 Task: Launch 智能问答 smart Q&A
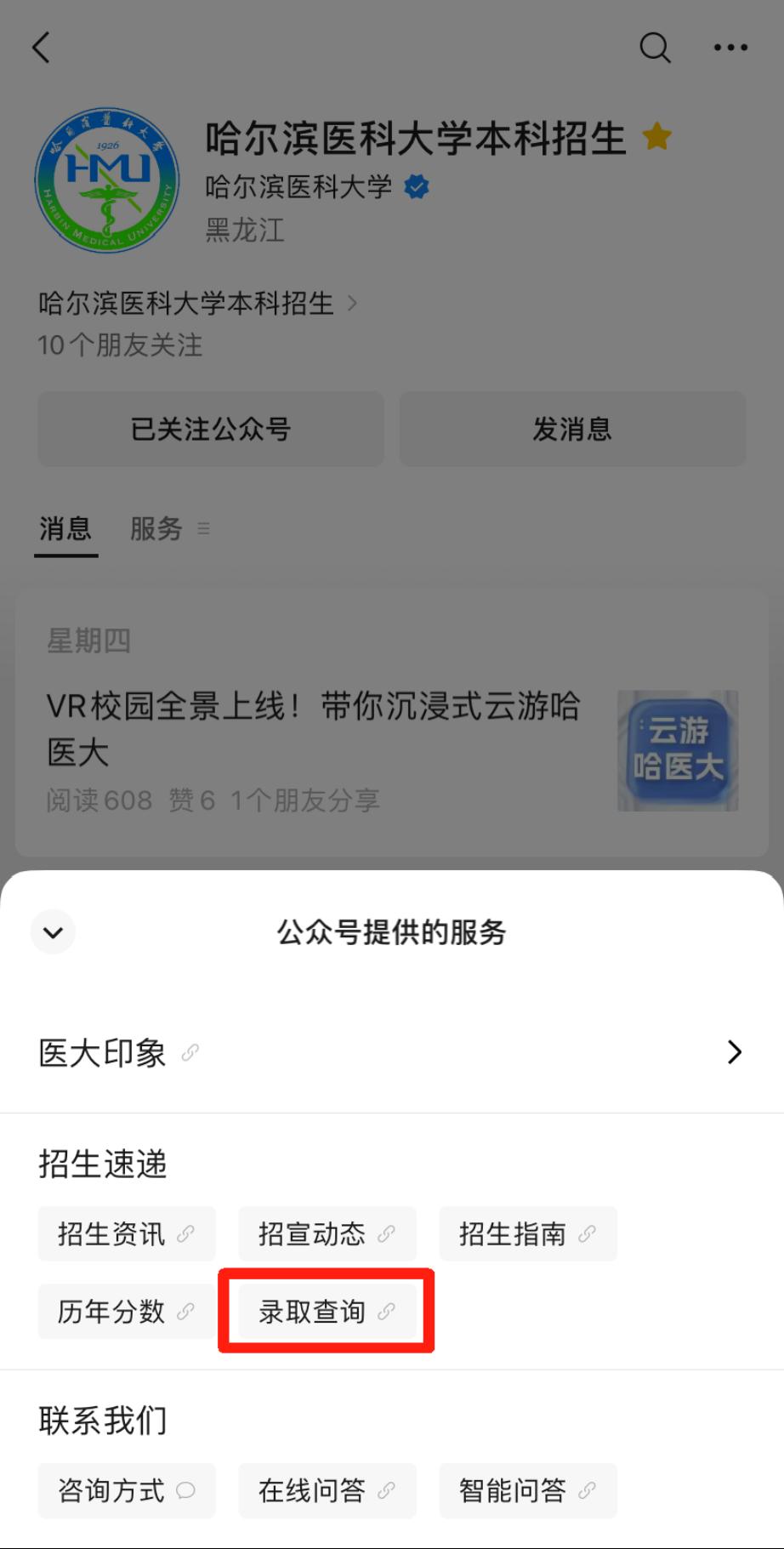[527, 1490]
